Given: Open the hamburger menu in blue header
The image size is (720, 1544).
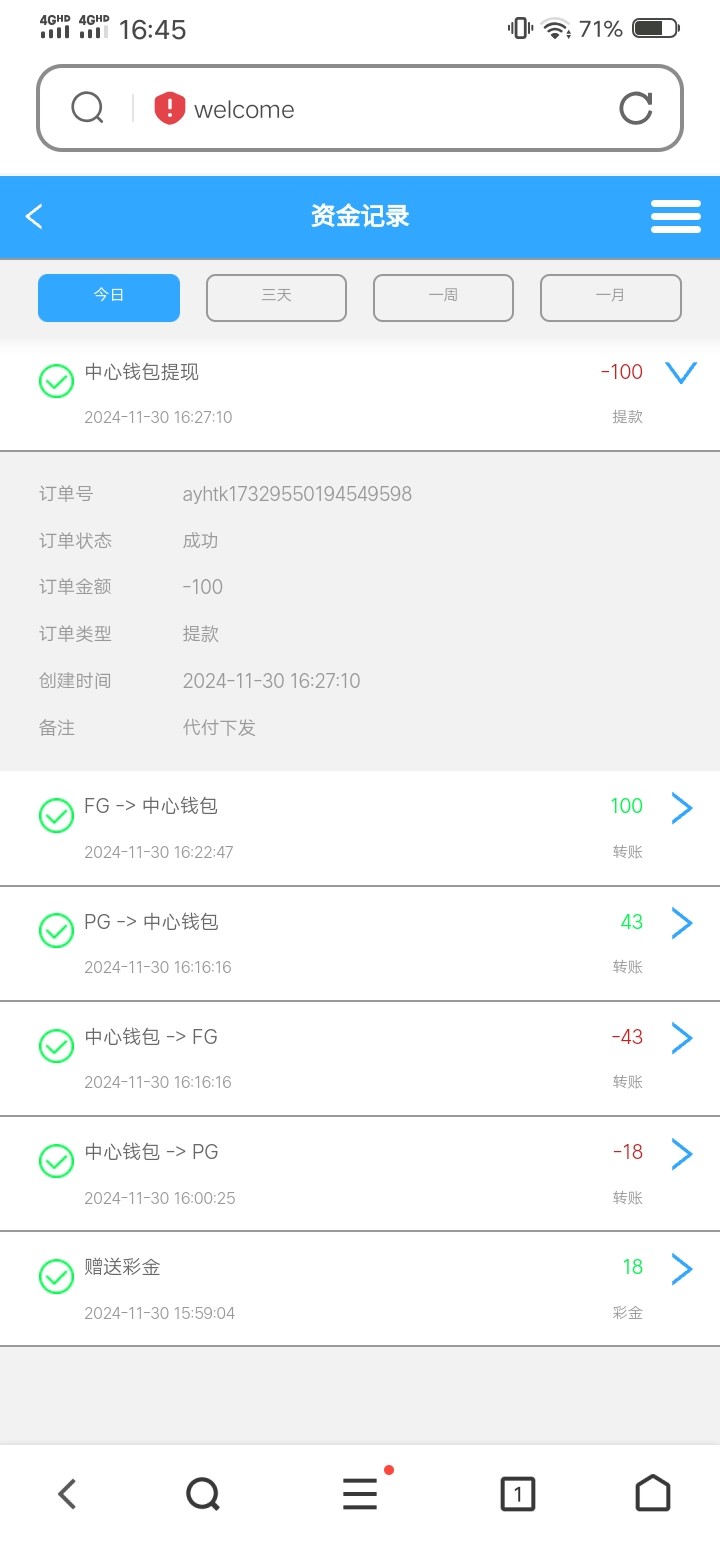Looking at the screenshot, I should pyautogui.click(x=675, y=217).
